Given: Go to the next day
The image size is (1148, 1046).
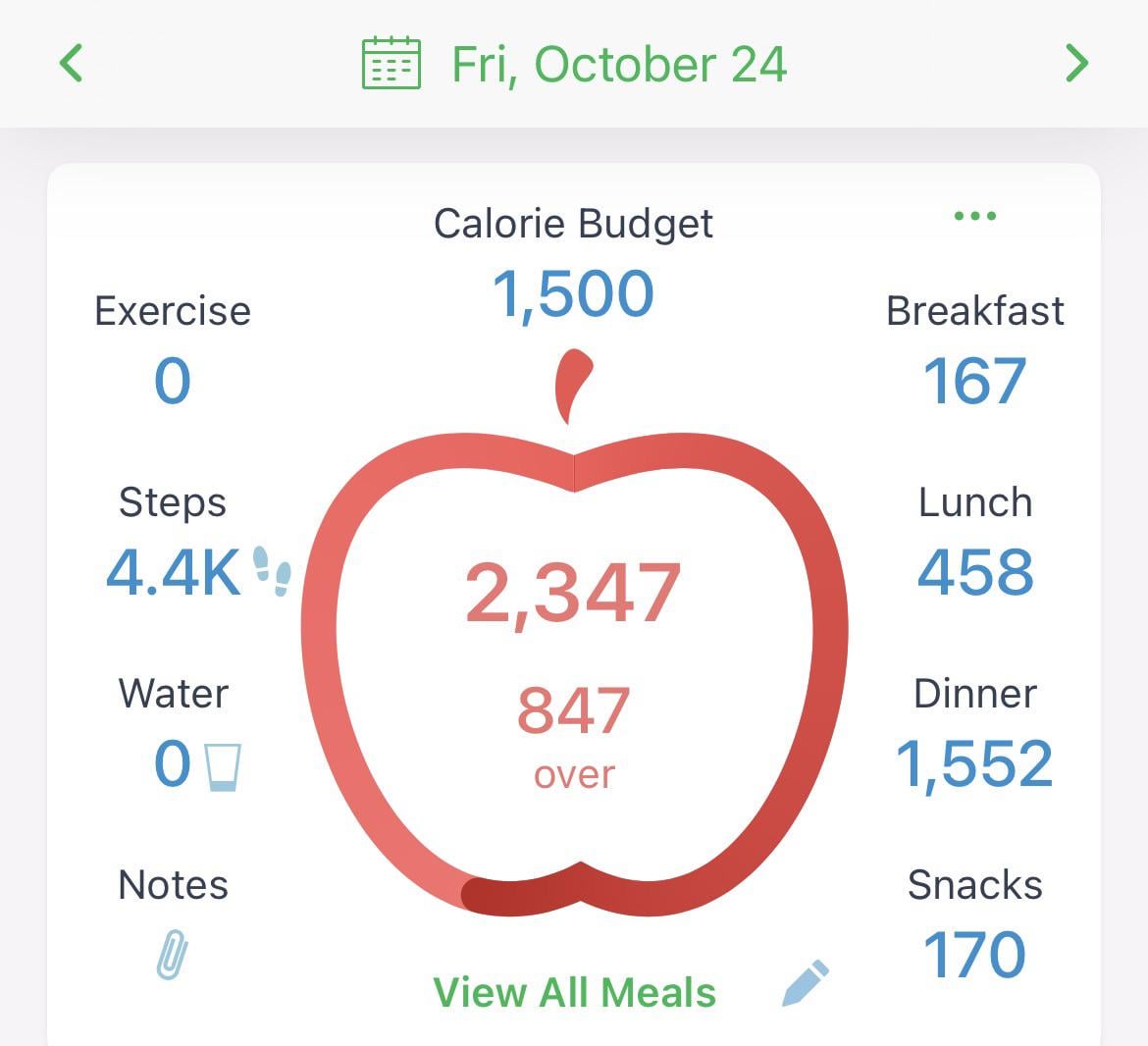Looking at the screenshot, I should click(x=1076, y=64).
